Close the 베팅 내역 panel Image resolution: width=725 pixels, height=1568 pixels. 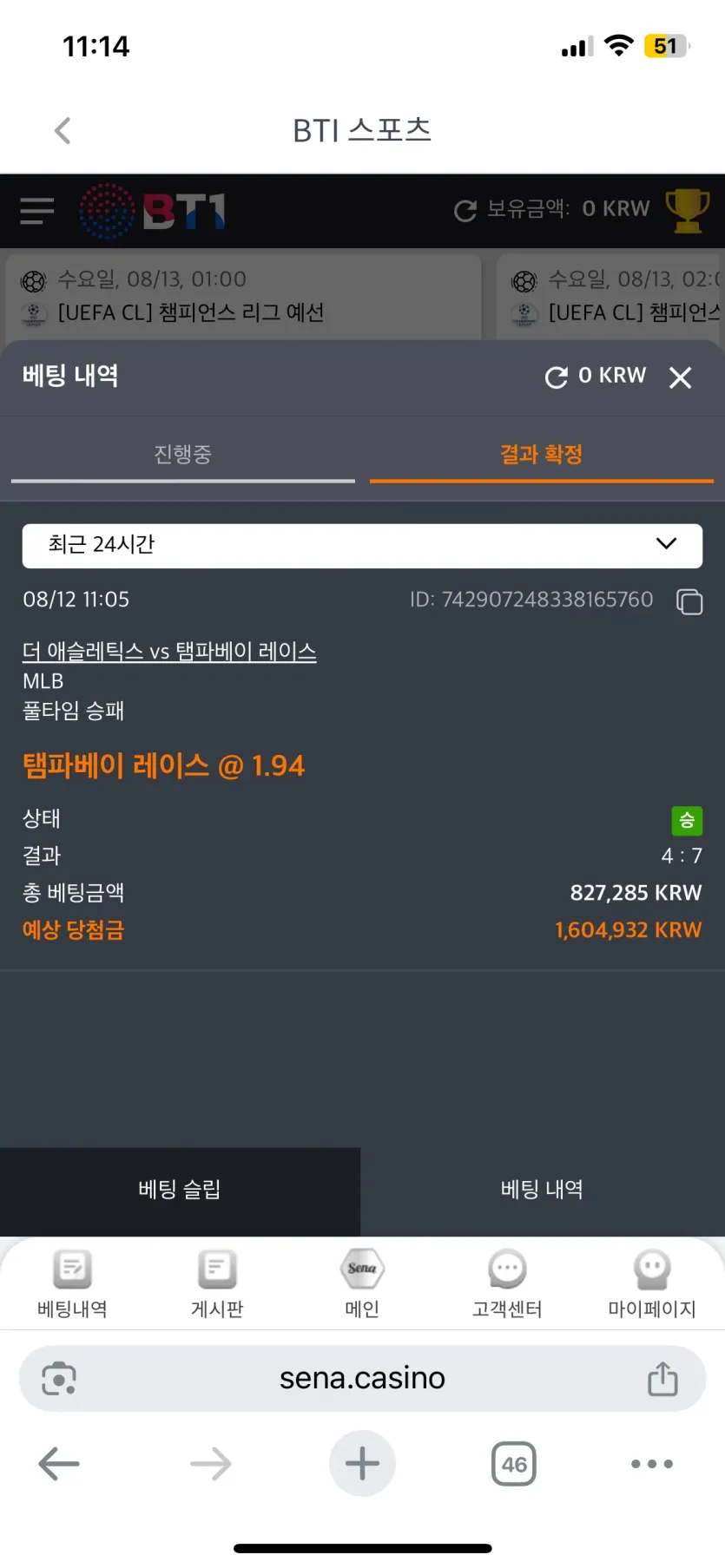(x=680, y=377)
